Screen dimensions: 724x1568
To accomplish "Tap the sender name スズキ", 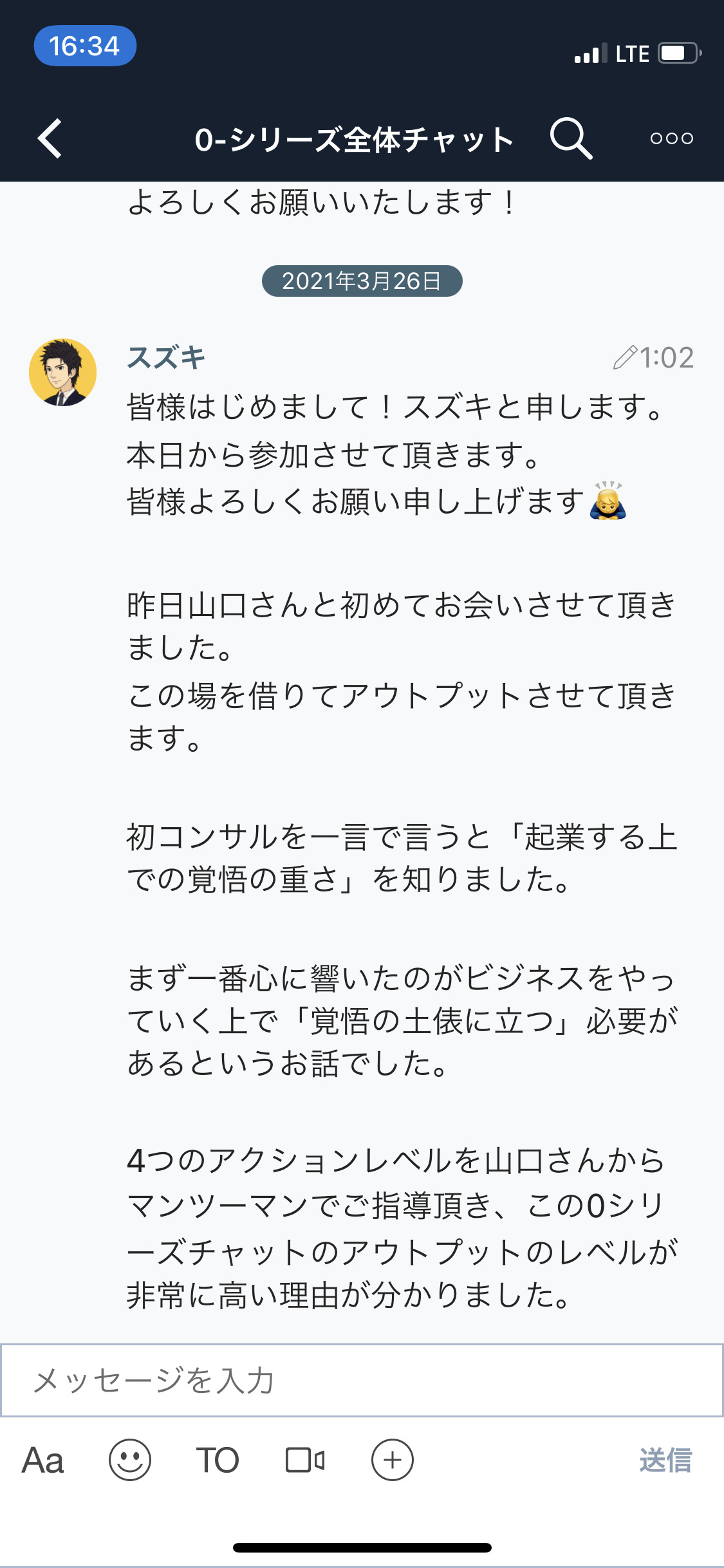I will tap(166, 357).
